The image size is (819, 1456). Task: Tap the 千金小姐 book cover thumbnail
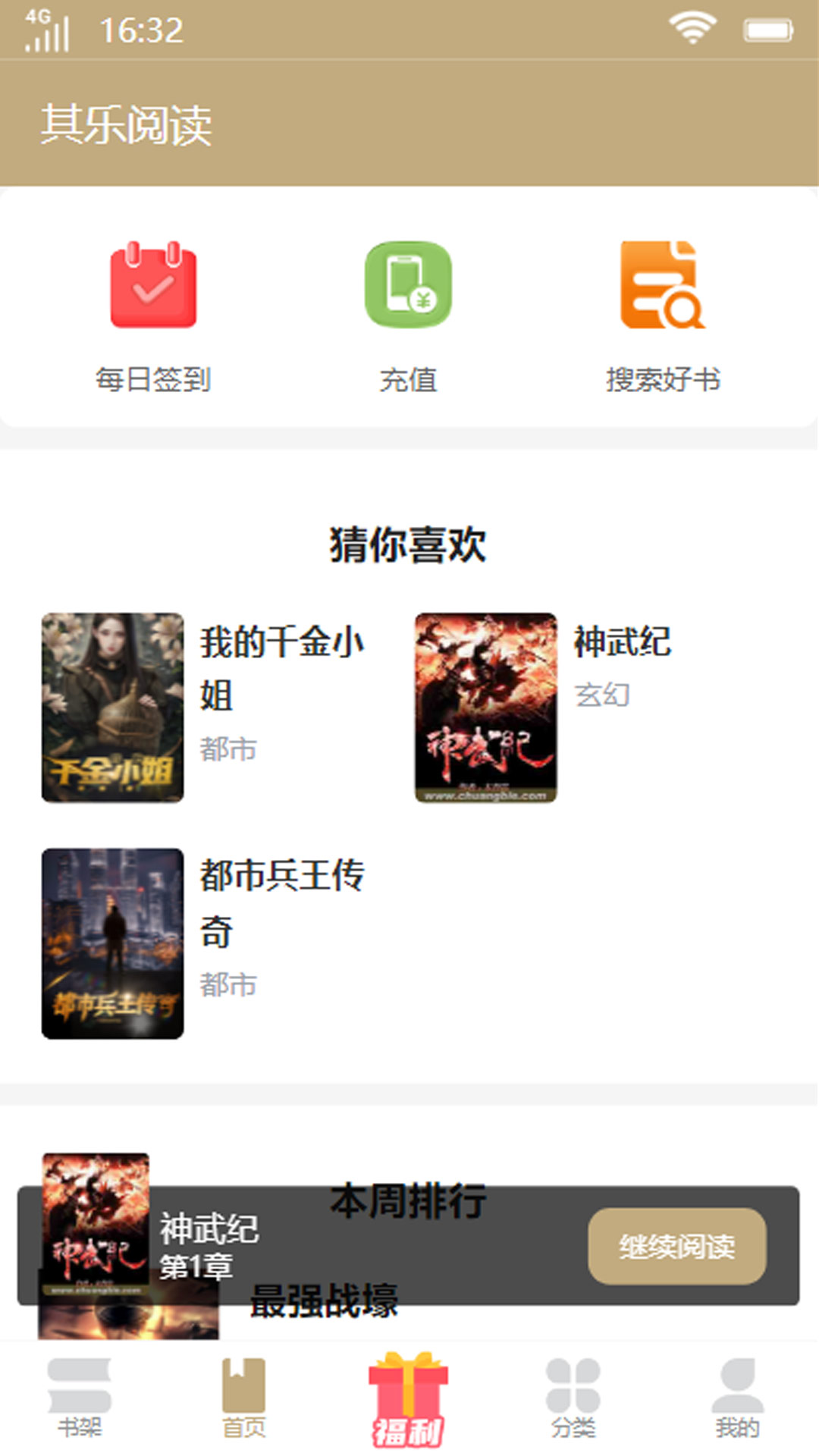click(x=111, y=708)
